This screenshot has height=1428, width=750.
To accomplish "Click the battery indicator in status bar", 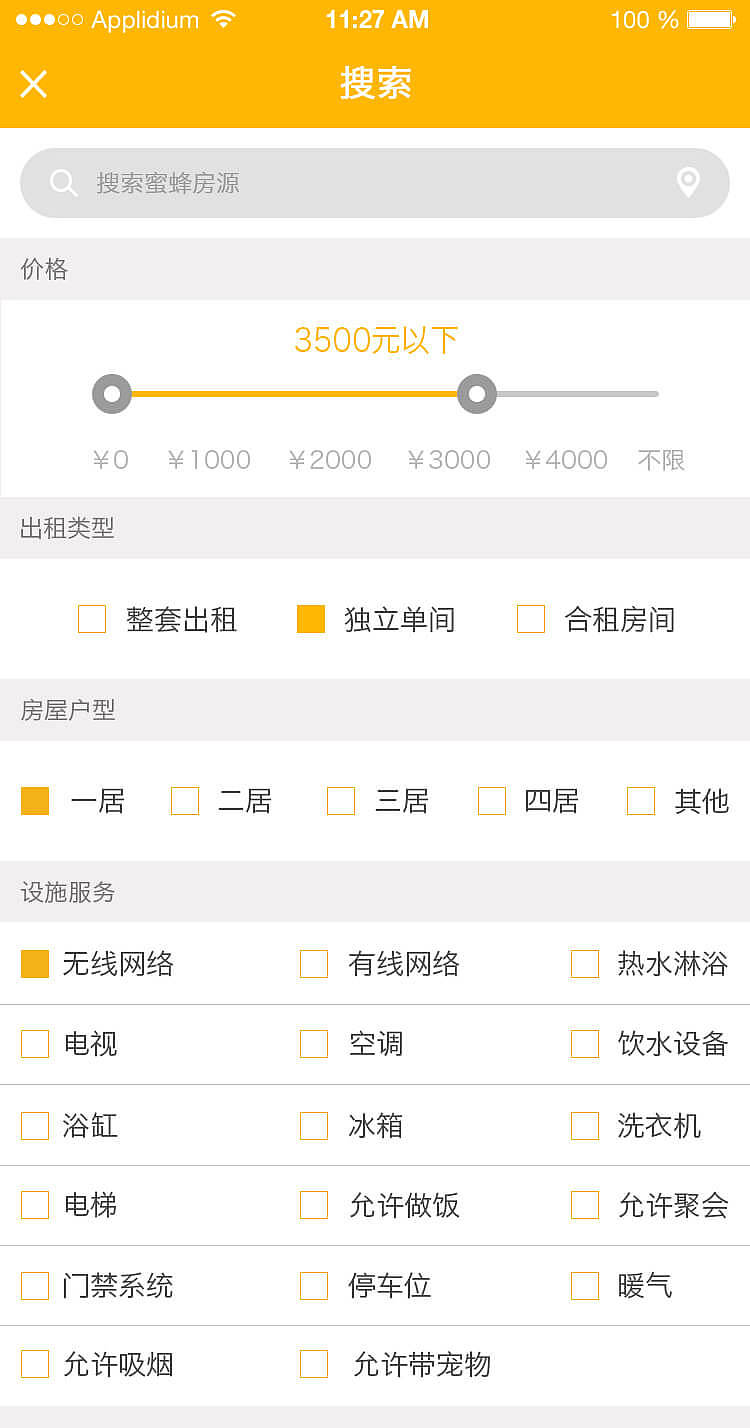I will [712, 18].
